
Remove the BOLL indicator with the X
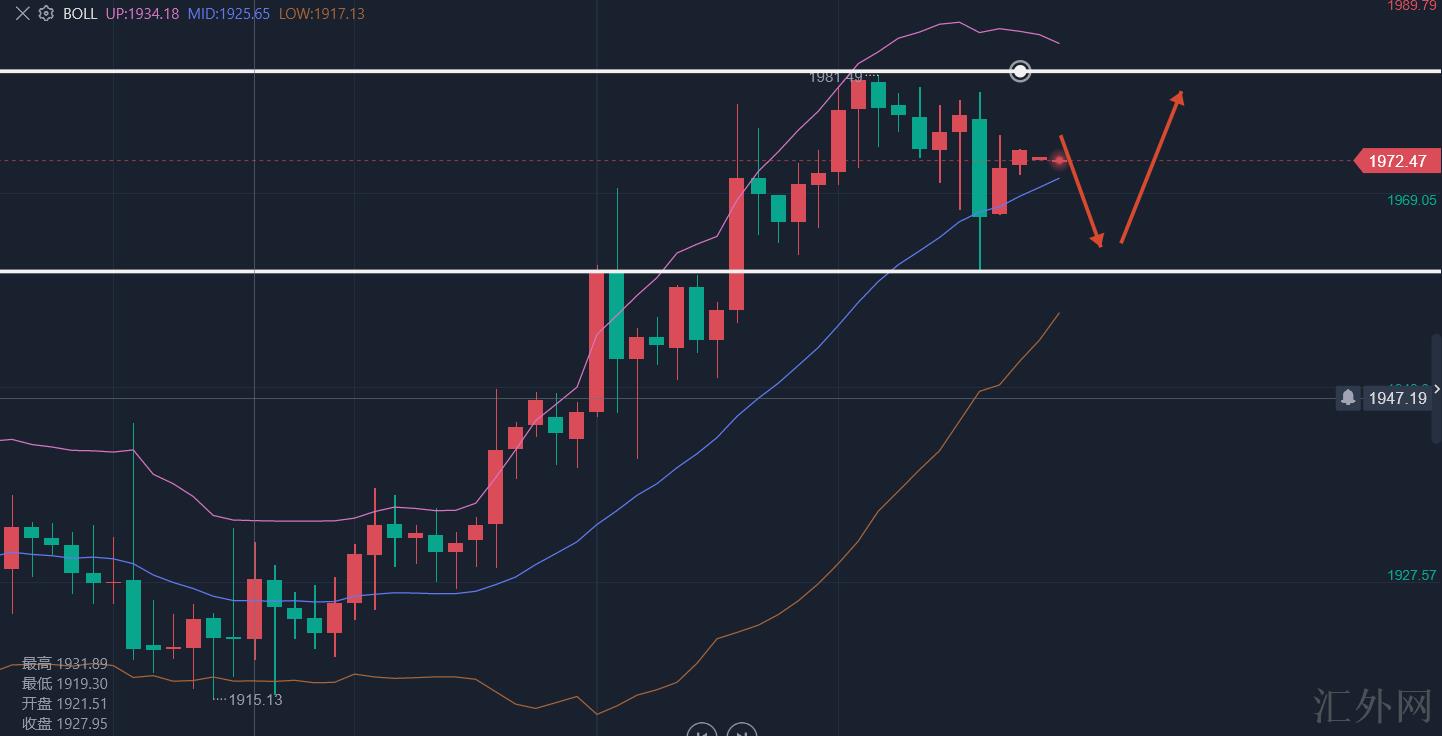[x=22, y=14]
